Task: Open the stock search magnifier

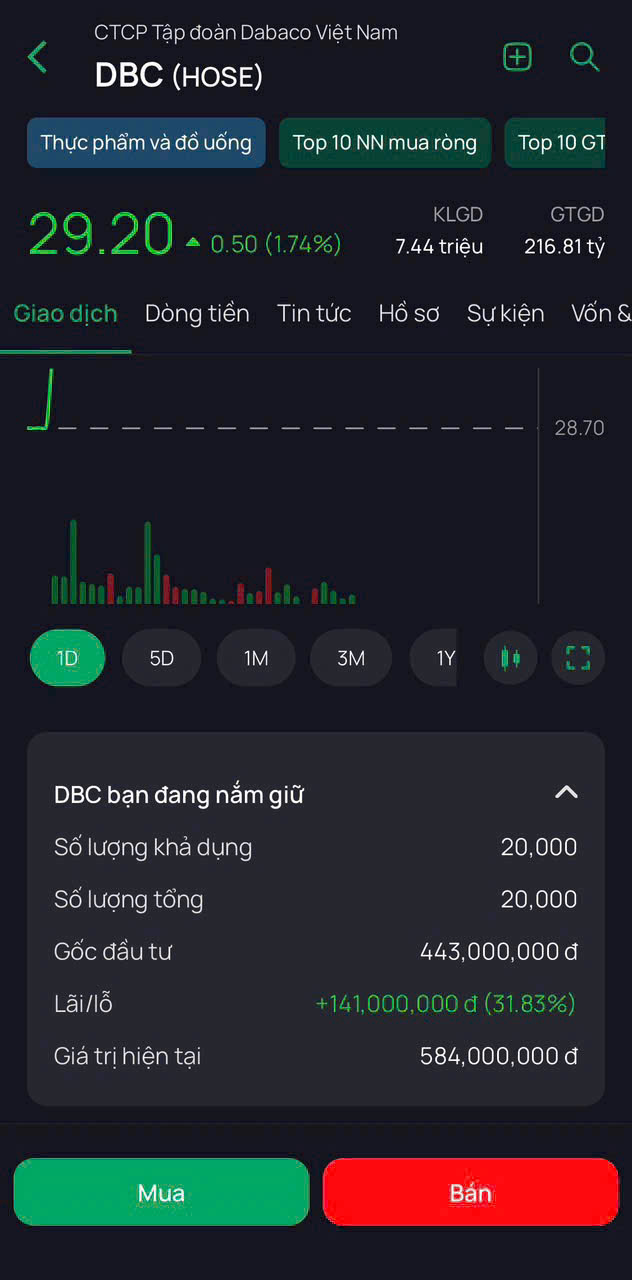Action: pyautogui.click(x=584, y=57)
